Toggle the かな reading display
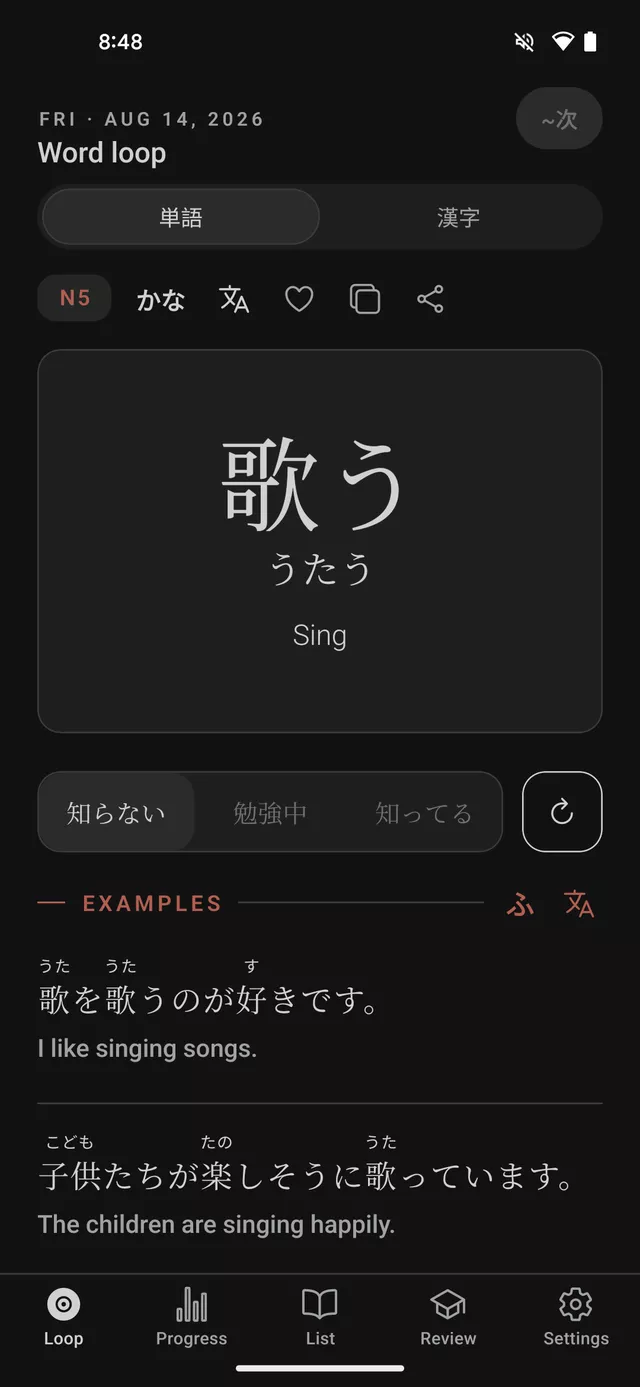Viewport: 640px width, 1387px height. [161, 299]
